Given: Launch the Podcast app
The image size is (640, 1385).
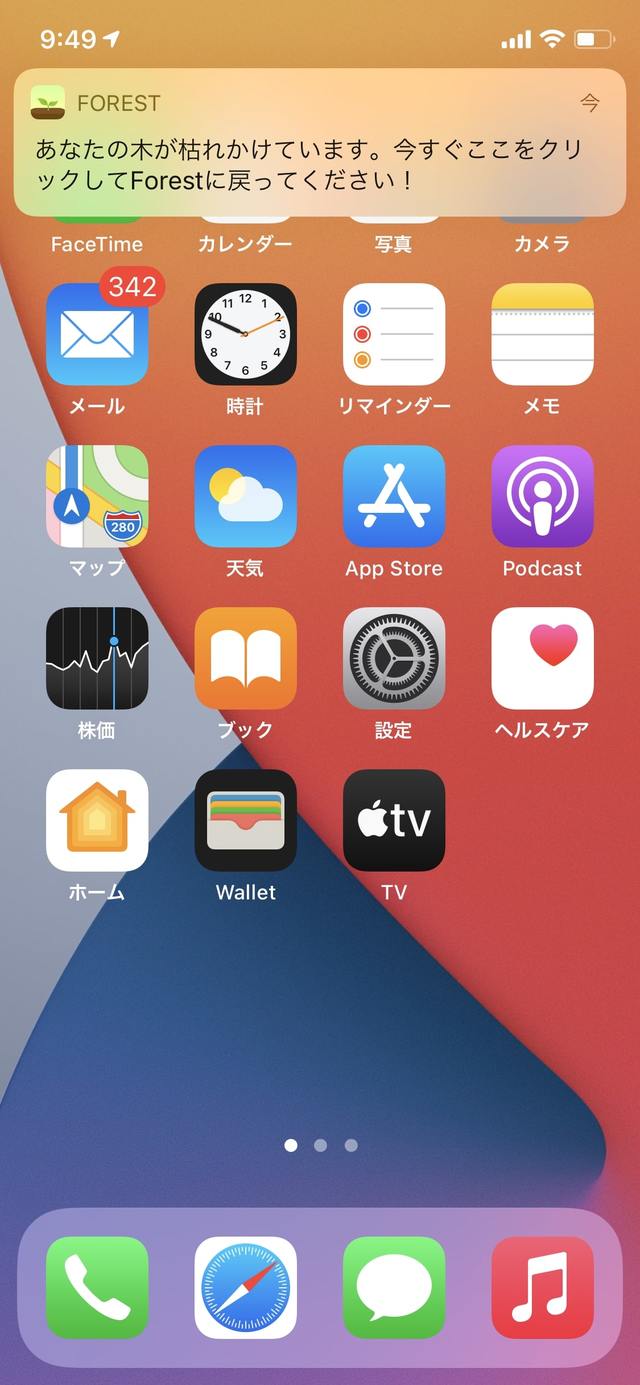Looking at the screenshot, I should (x=542, y=496).
